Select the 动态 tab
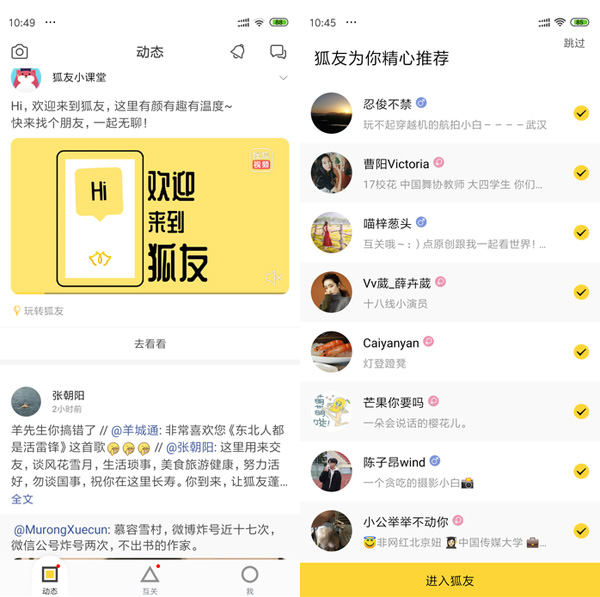Image resolution: width=600 pixels, height=597 pixels. tap(49, 579)
